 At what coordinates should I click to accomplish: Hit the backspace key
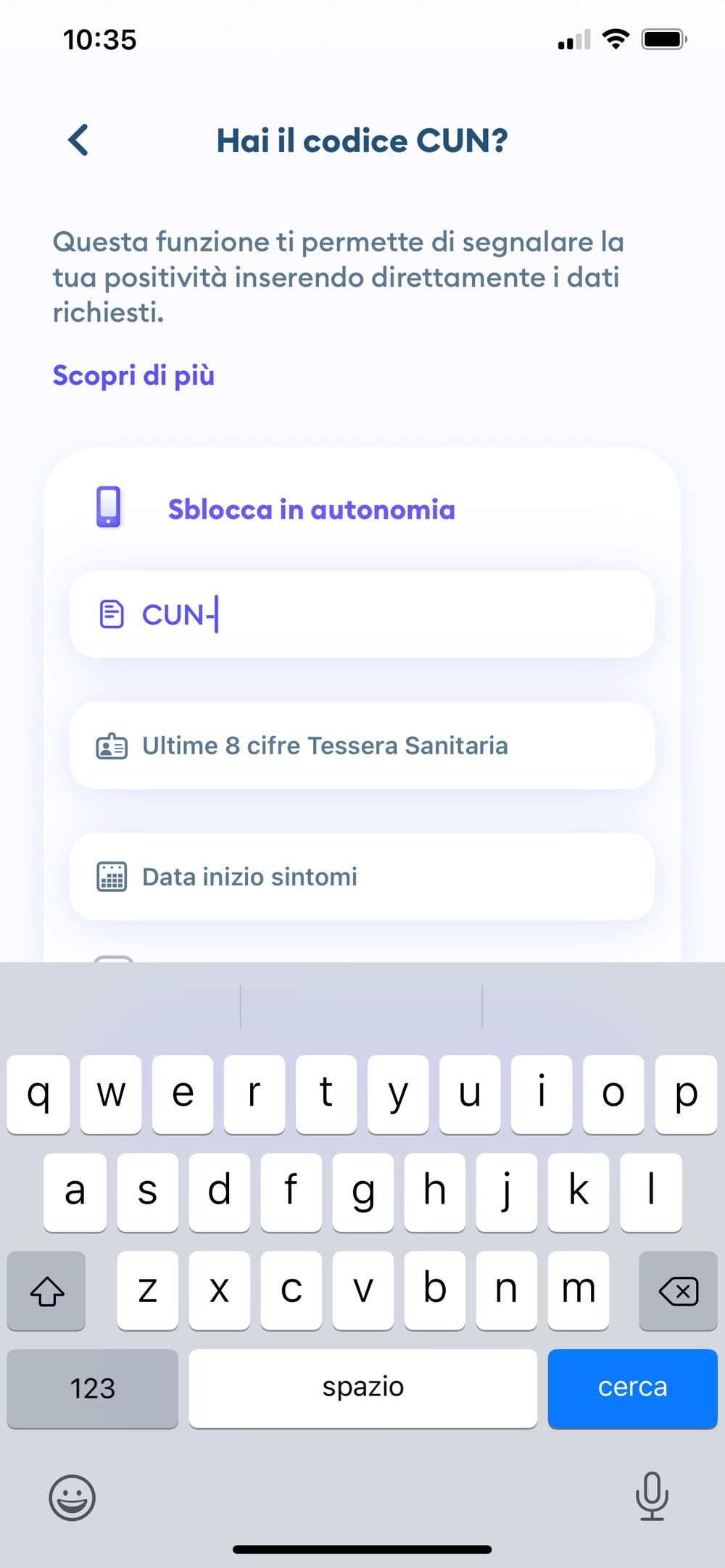coord(678,1290)
